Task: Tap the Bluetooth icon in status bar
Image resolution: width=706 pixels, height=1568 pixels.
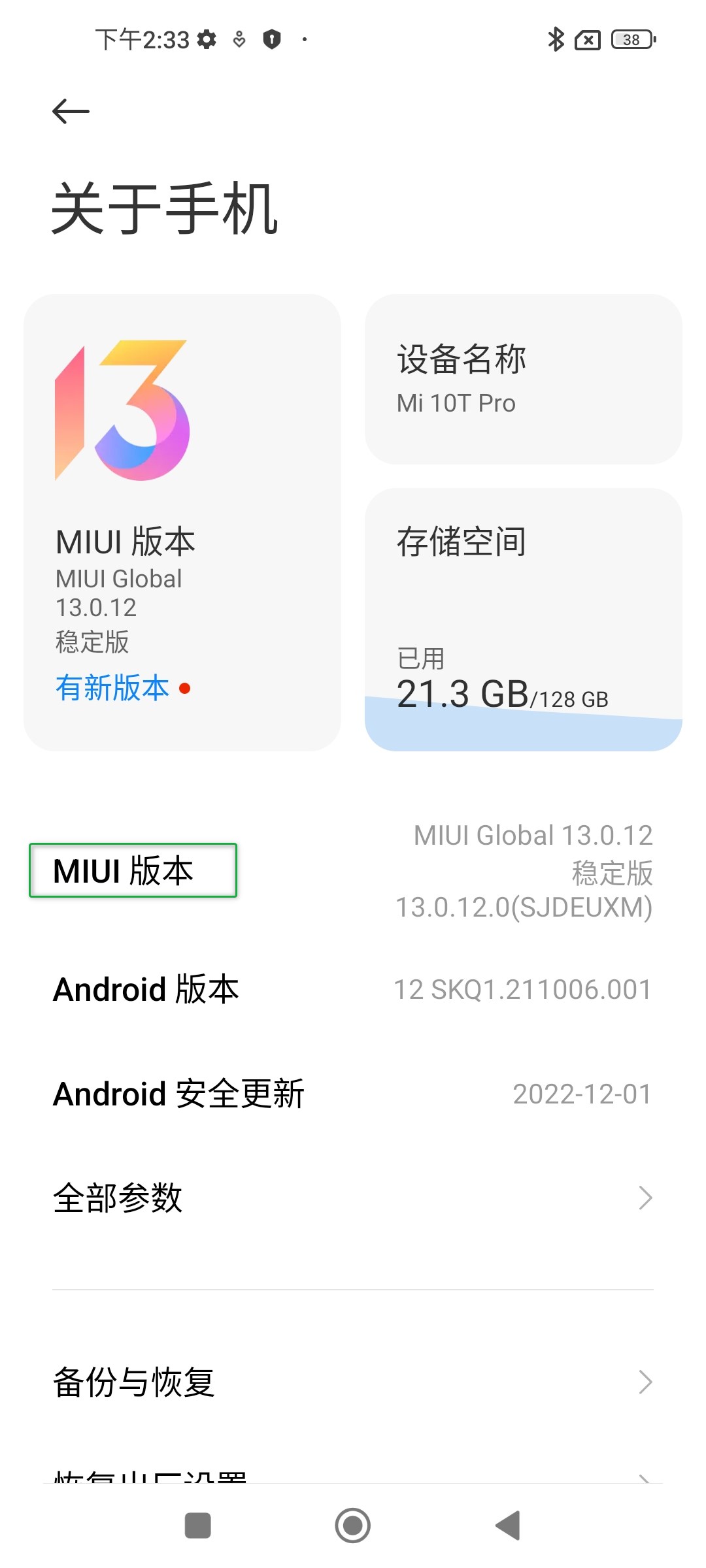Action: [x=556, y=41]
